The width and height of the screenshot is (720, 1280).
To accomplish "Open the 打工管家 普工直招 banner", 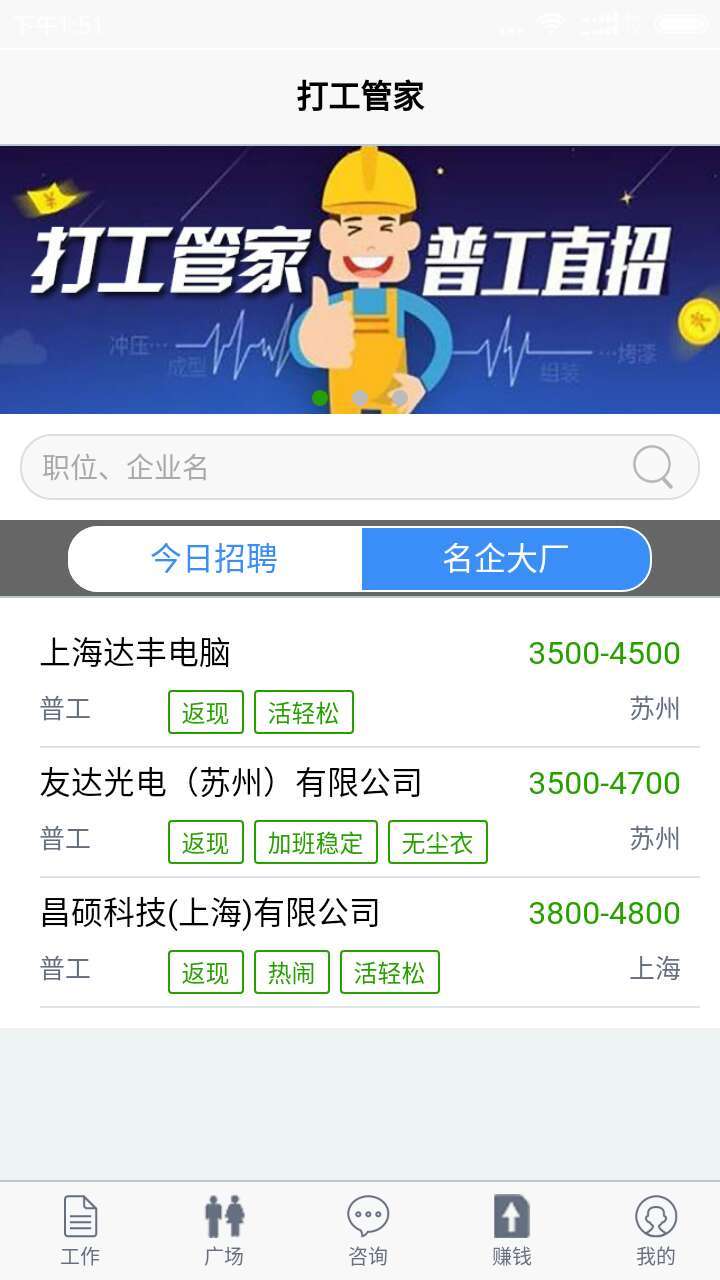I will pos(360,280).
